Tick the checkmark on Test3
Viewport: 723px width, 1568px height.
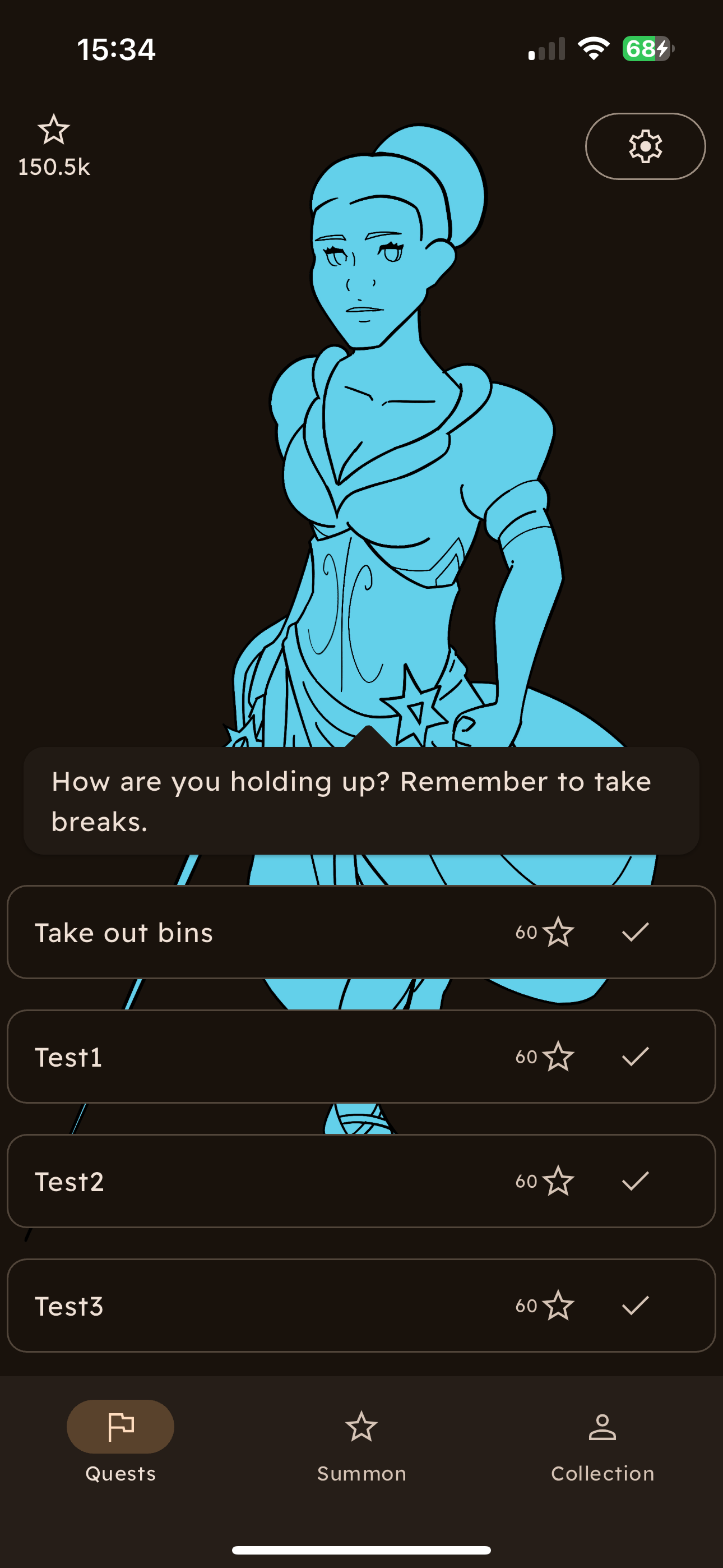click(636, 1305)
